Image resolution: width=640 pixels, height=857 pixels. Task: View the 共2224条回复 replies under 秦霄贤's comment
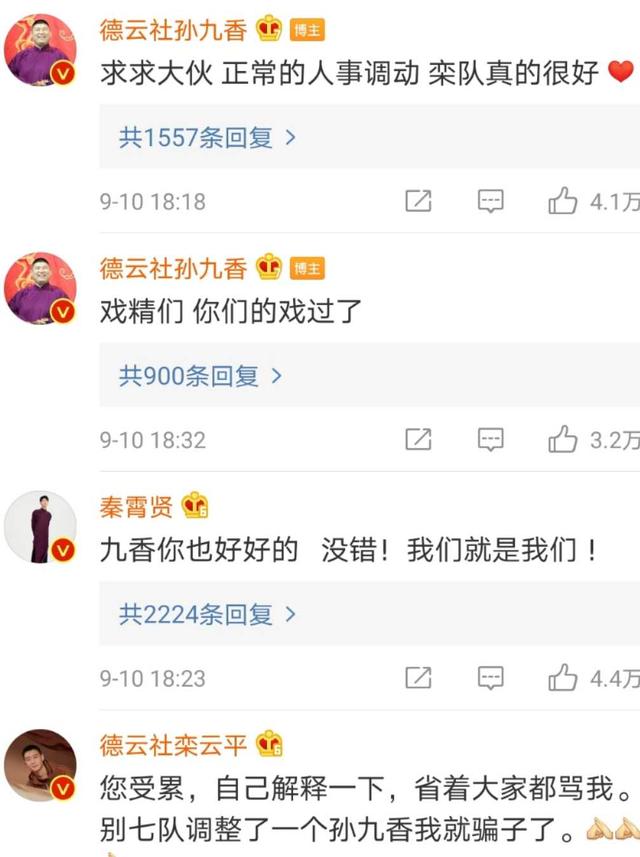207,614
